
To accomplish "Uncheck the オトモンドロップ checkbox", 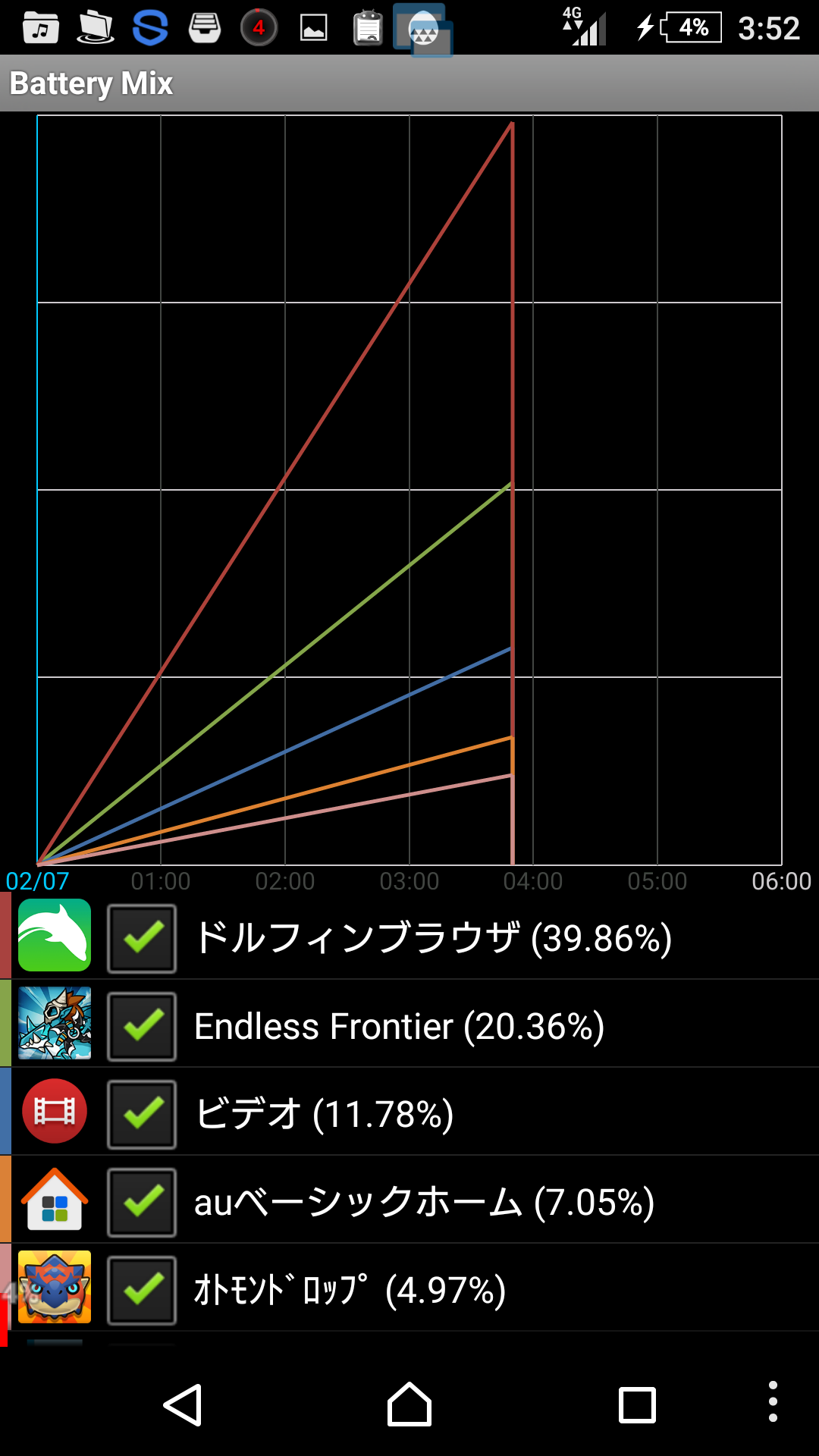I will coord(142,1290).
